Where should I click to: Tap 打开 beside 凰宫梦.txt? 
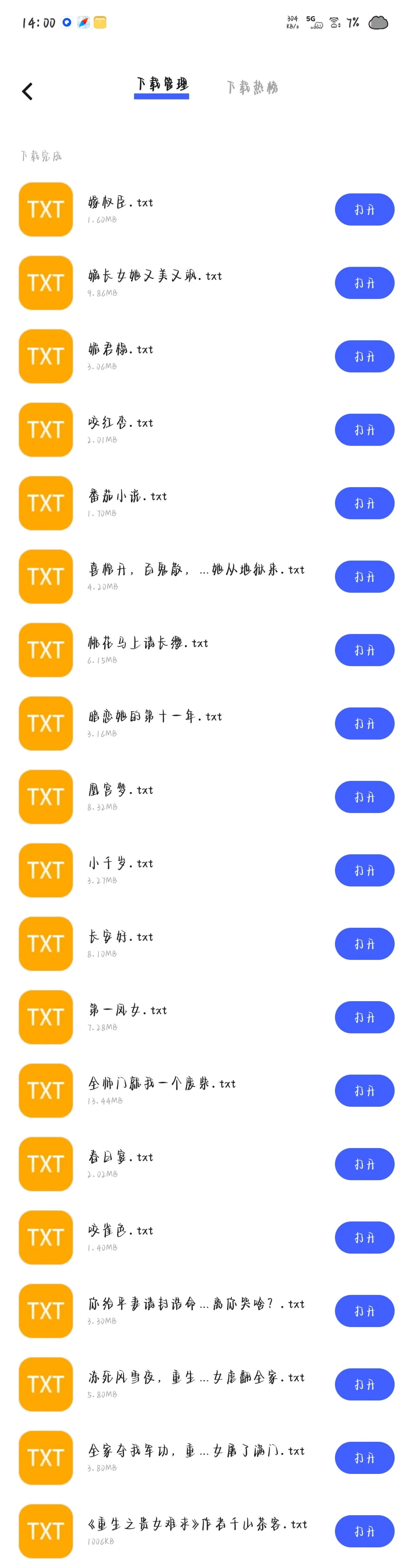pyautogui.click(x=364, y=797)
